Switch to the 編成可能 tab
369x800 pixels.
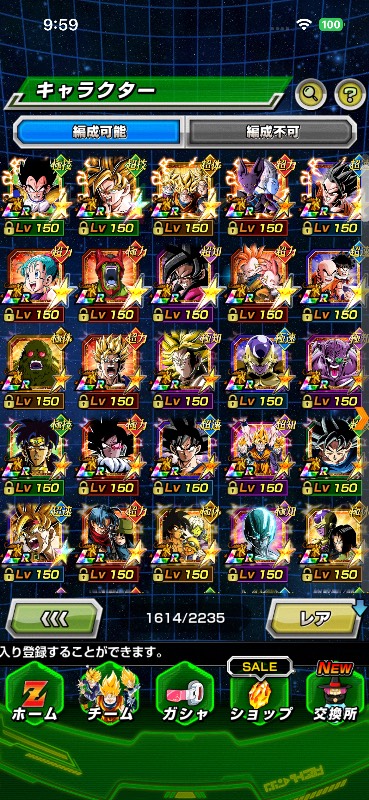pyautogui.click(x=99, y=132)
